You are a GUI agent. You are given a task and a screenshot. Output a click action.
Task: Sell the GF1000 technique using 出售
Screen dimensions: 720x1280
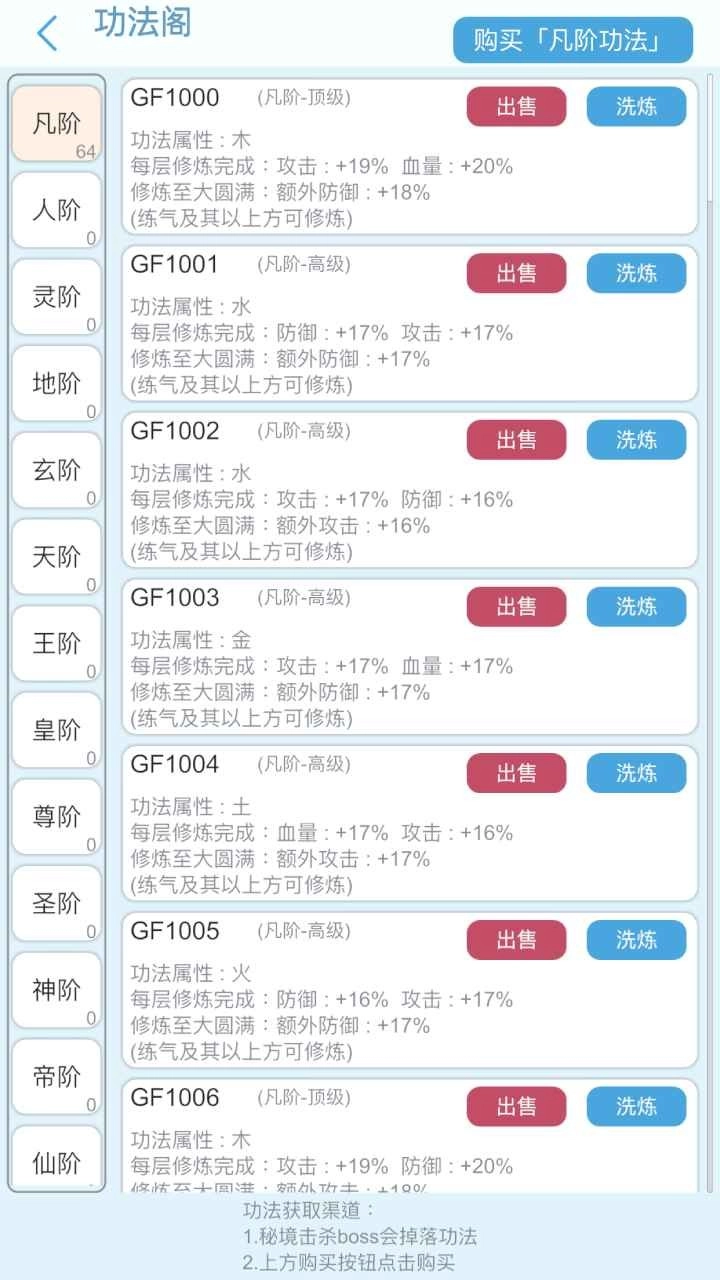[x=516, y=106]
